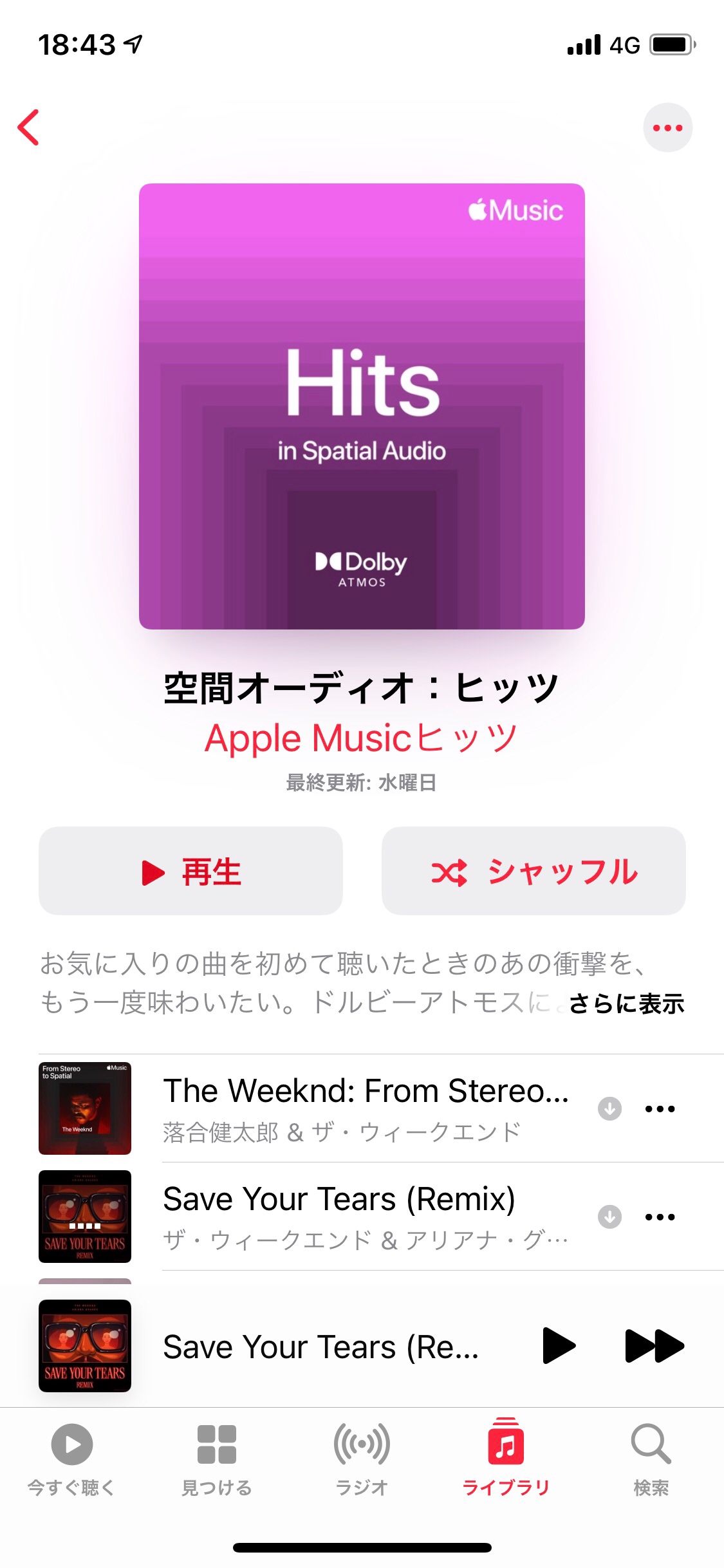This screenshot has height=1568, width=724.
Task: Switch to the 見つける tab
Action: point(216,1459)
